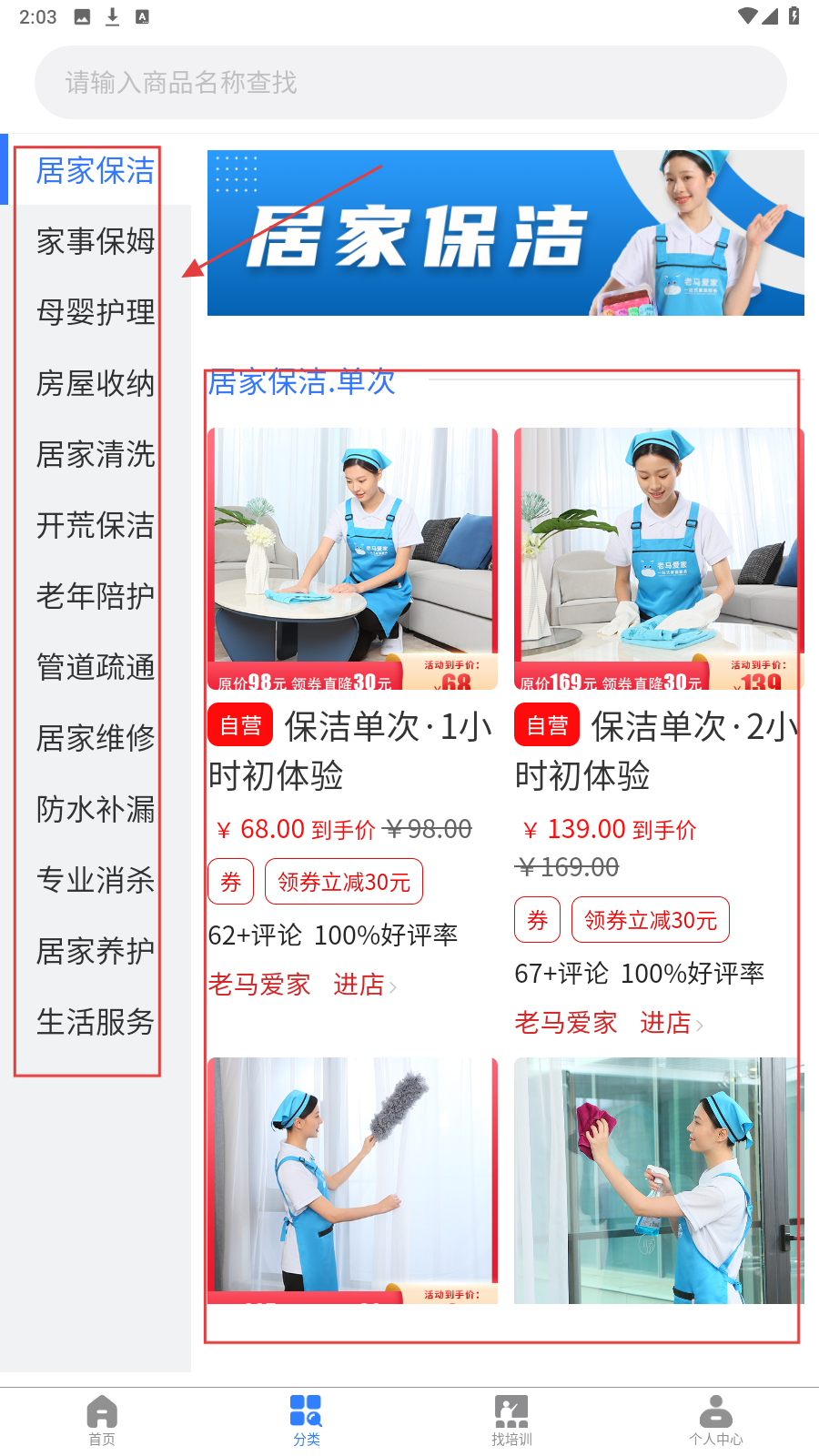The height and width of the screenshot is (1456, 819).
Task: Open the 房屋收纳 category
Action: [x=96, y=383]
